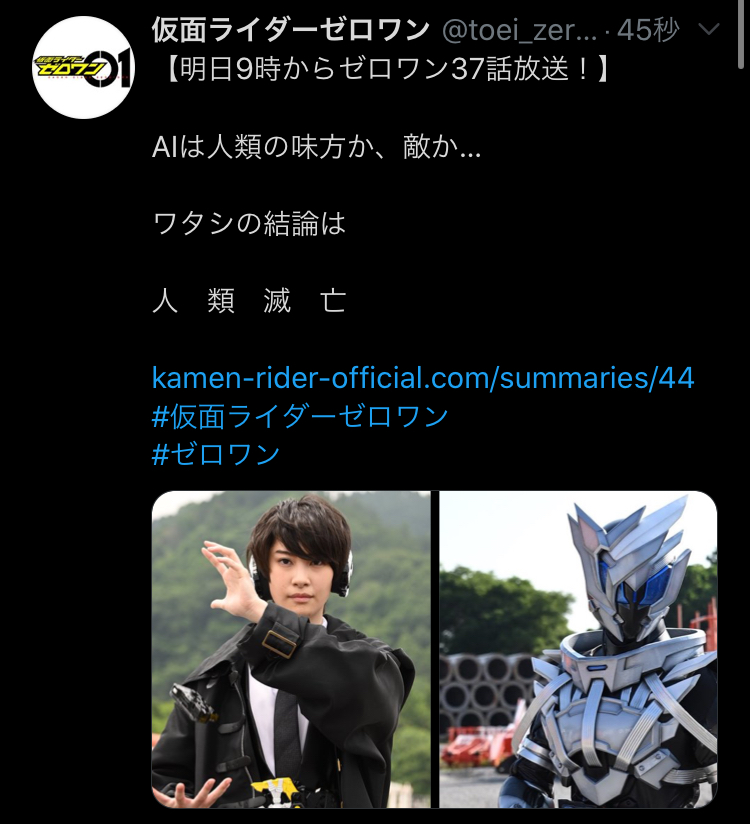View the photo of the person in black coat
This screenshot has height=824, width=750.
click(x=291, y=649)
